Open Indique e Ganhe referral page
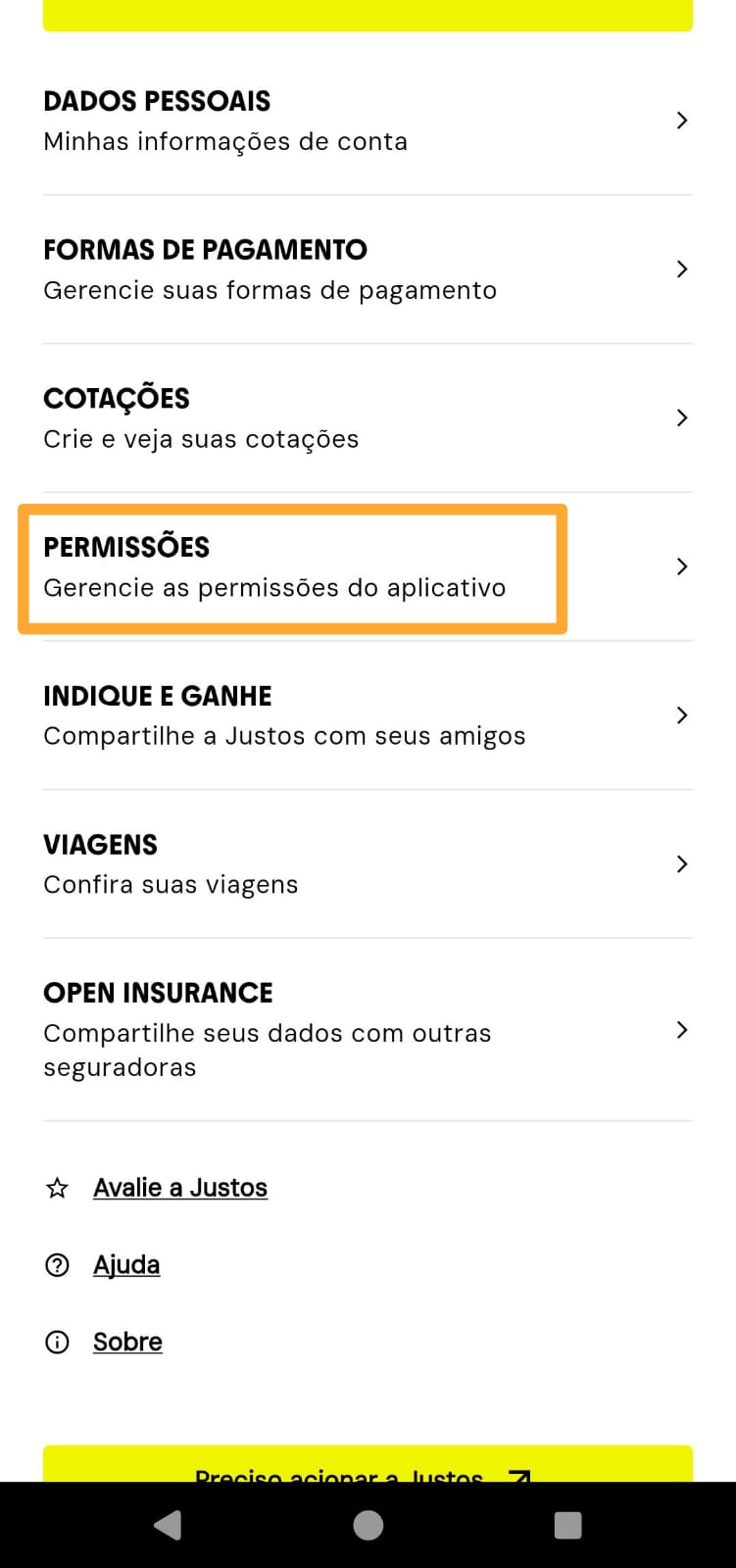The image size is (736, 1568). 368,715
